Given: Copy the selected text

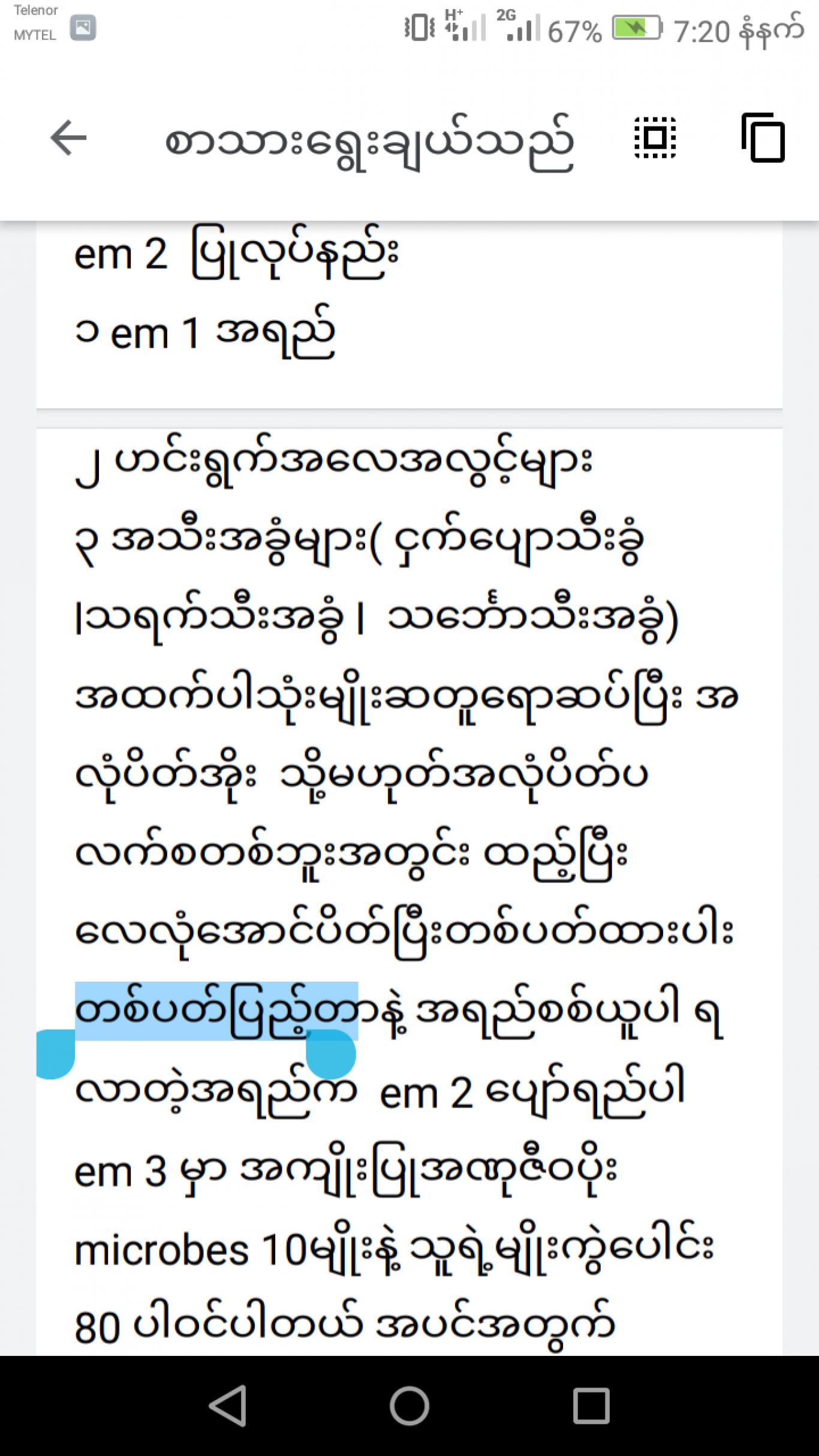Looking at the screenshot, I should [763, 137].
